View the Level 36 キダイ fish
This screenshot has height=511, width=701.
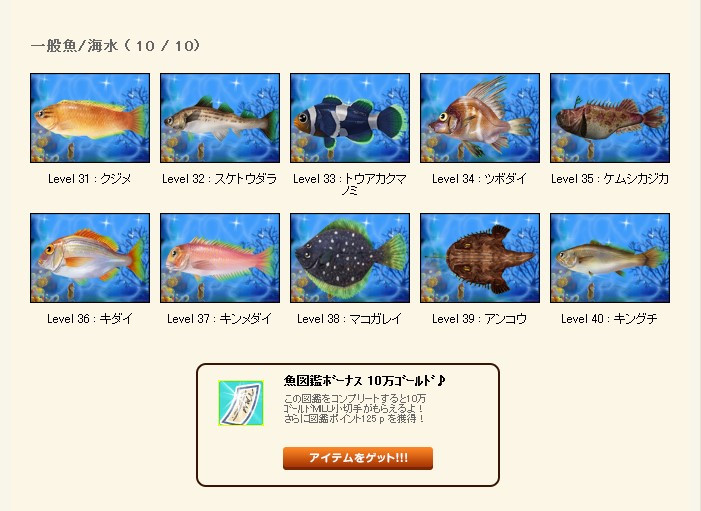pos(90,258)
